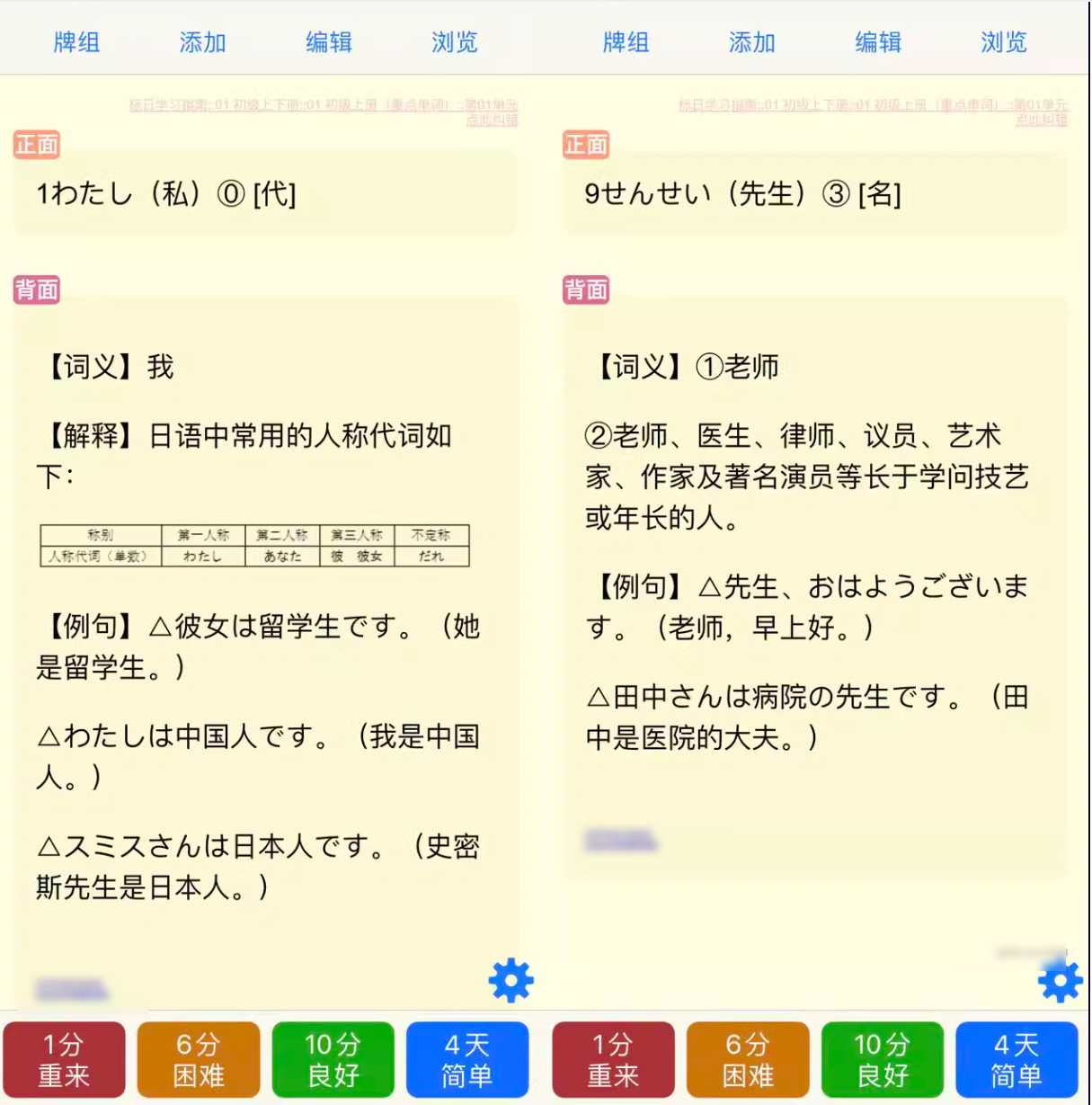The image size is (1092, 1105).
Task: Rate せんせい card as 4天 简单
Action: [1017, 1059]
